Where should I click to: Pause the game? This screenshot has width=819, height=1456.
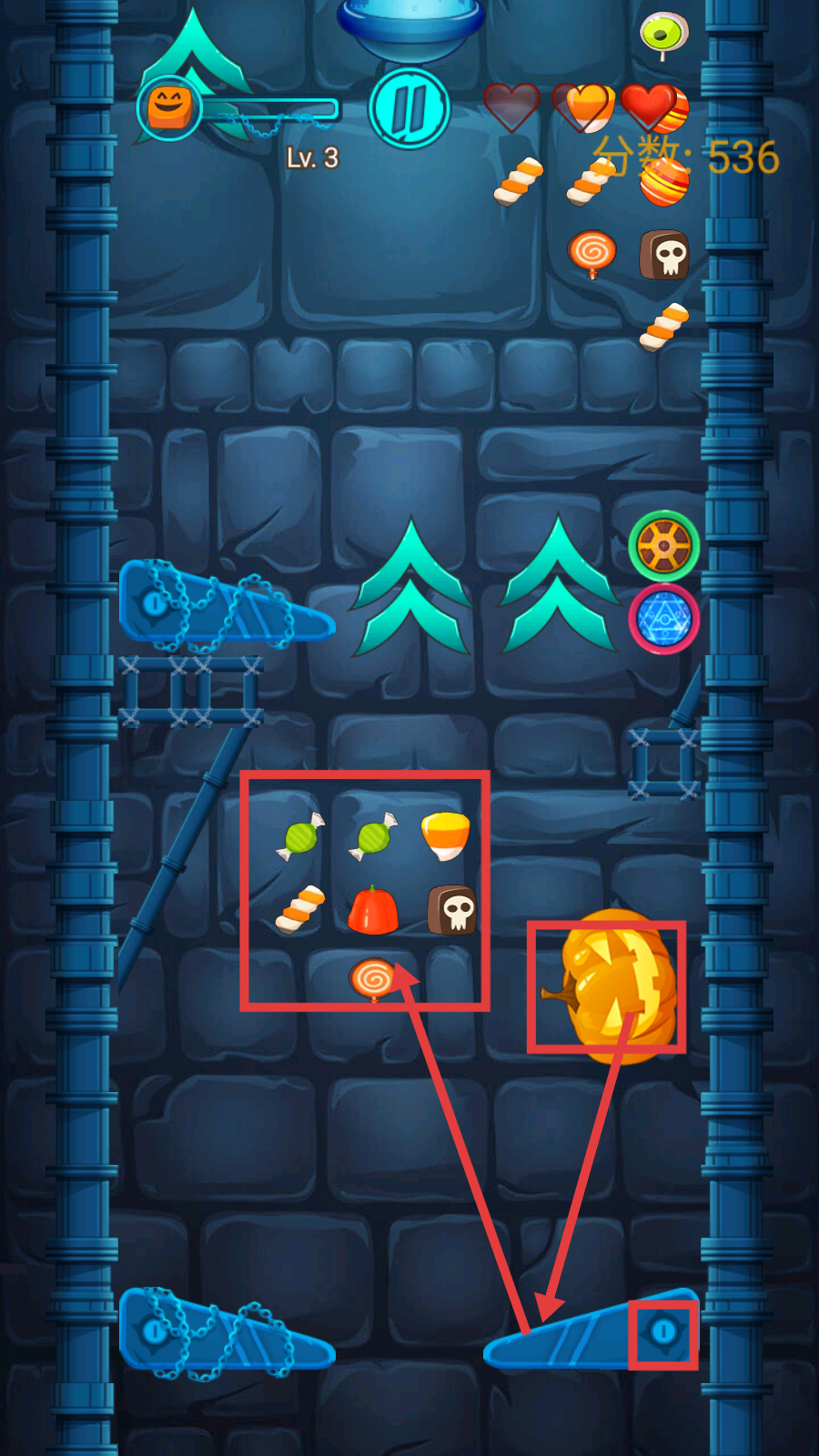pyautogui.click(x=409, y=108)
